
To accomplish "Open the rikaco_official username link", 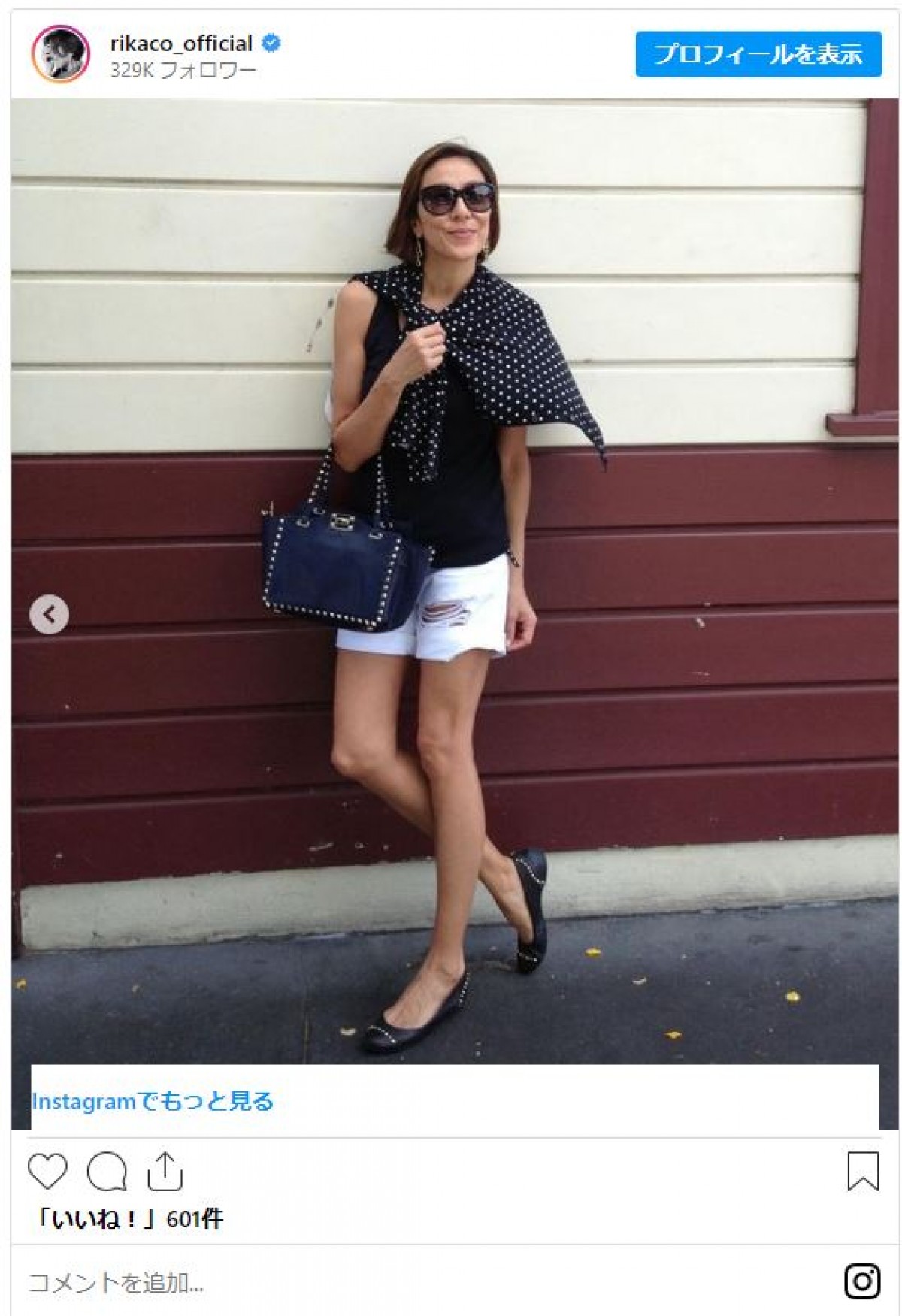I will click(x=181, y=44).
